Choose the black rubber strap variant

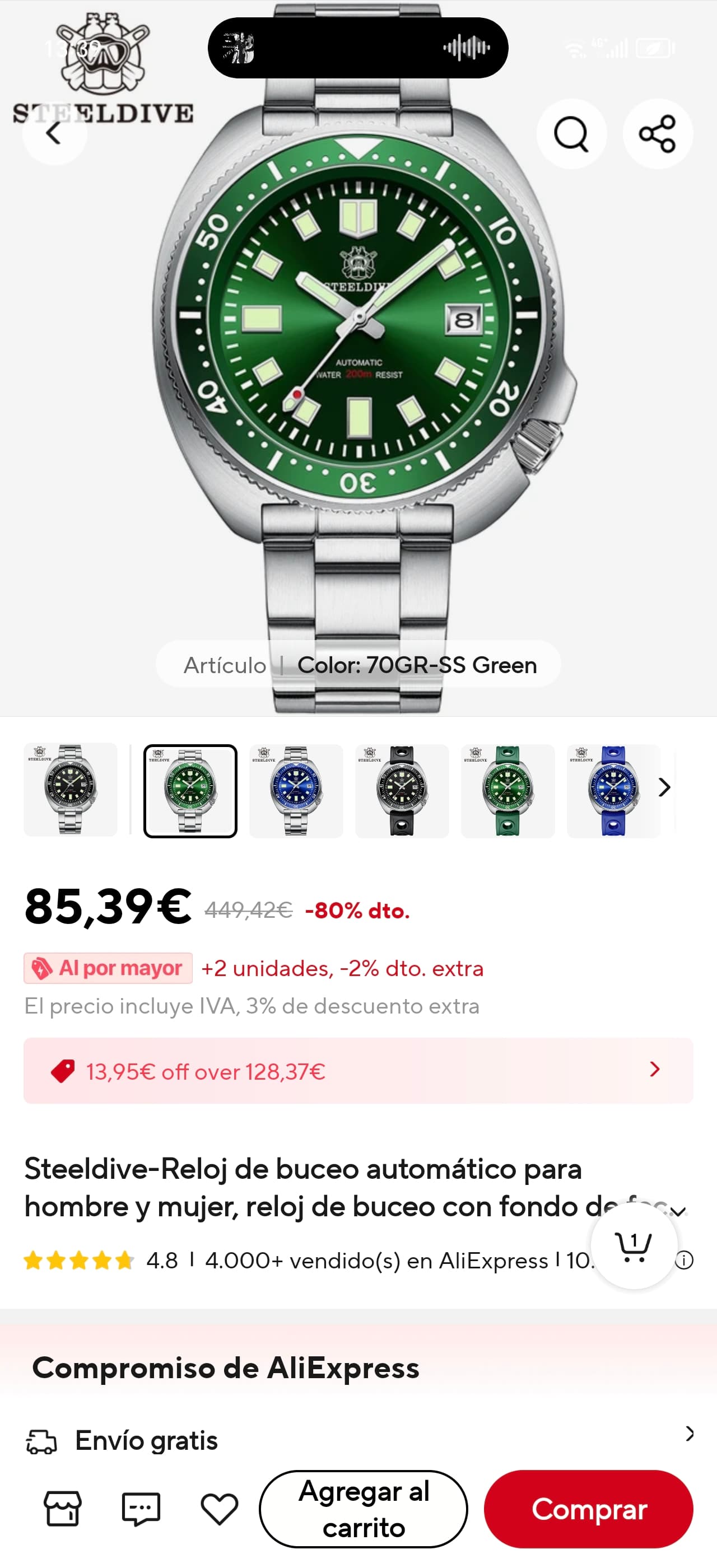pos(402,791)
